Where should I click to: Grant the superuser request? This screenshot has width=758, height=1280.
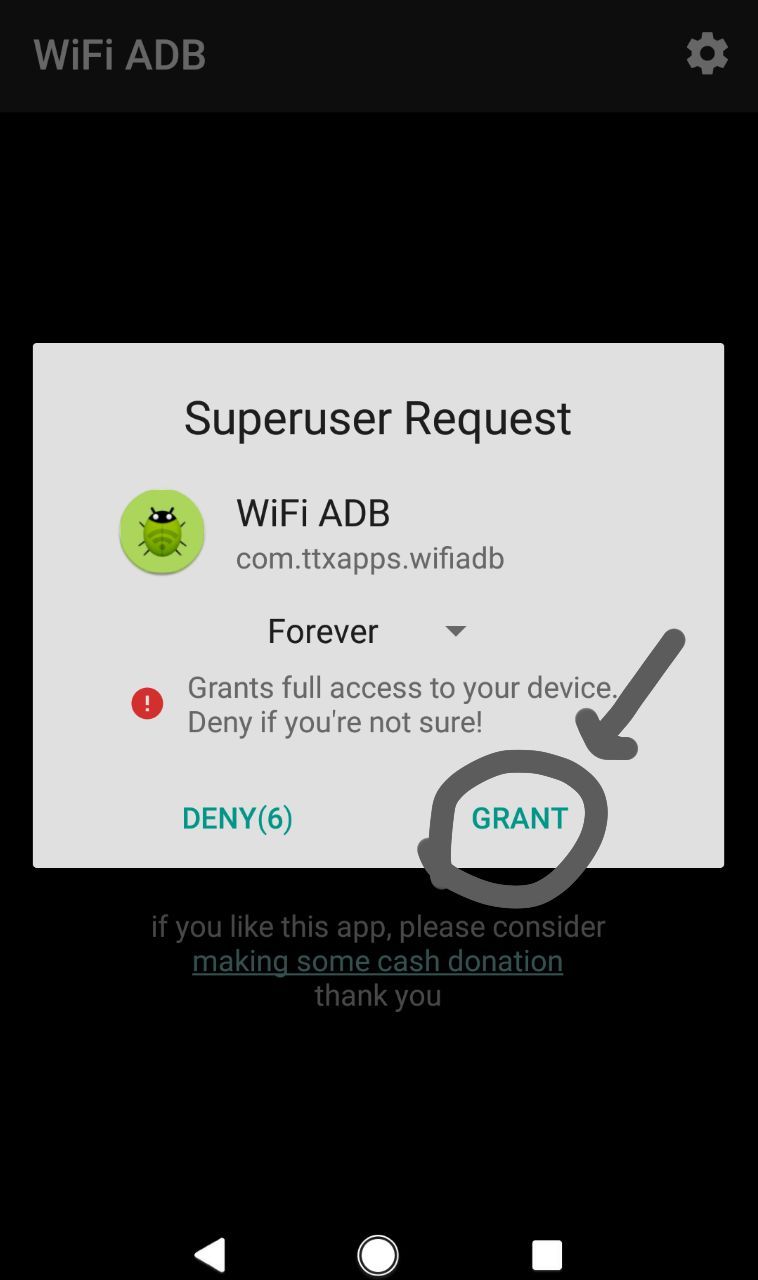point(519,818)
